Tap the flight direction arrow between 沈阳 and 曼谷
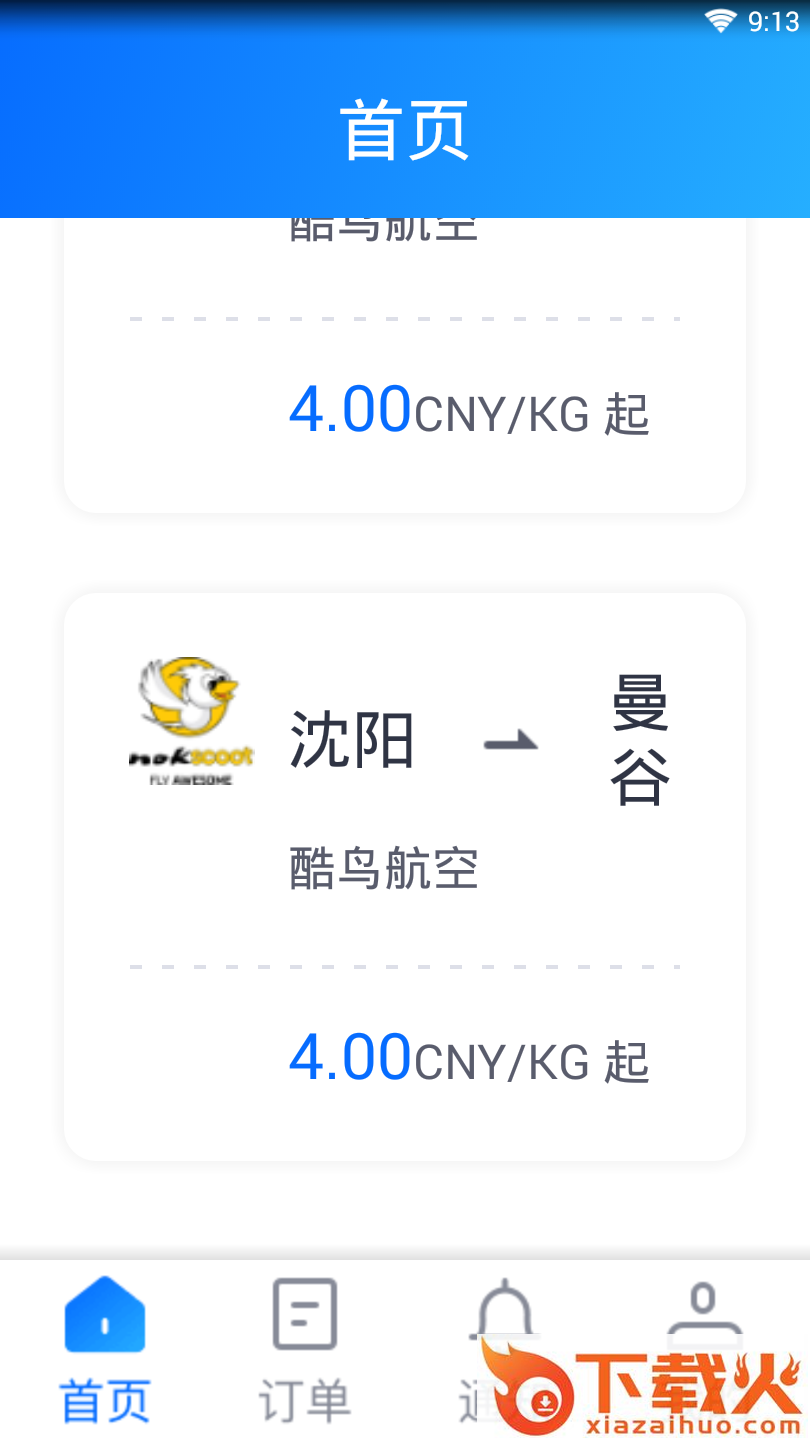This screenshot has height=1440, width=810. coord(512,740)
